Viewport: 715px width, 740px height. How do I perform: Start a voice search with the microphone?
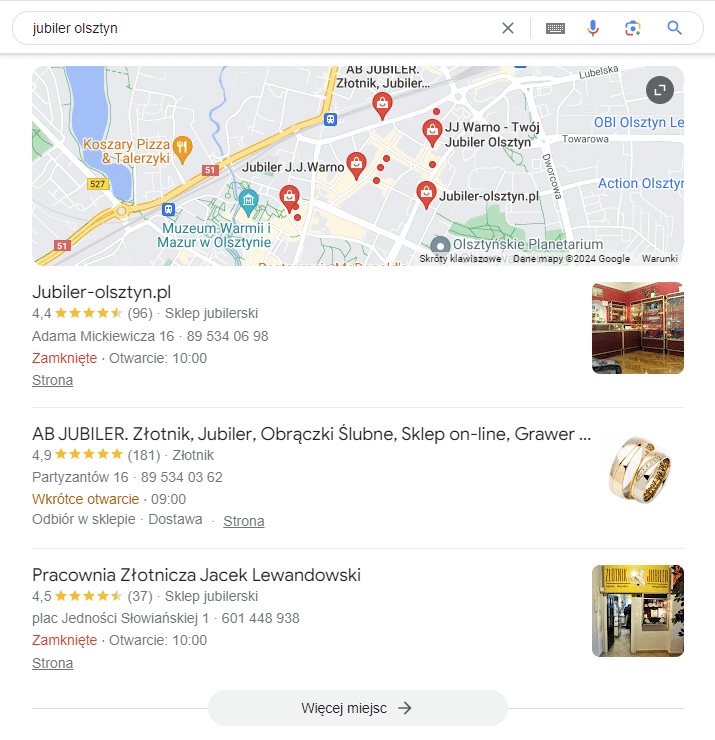tap(593, 28)
